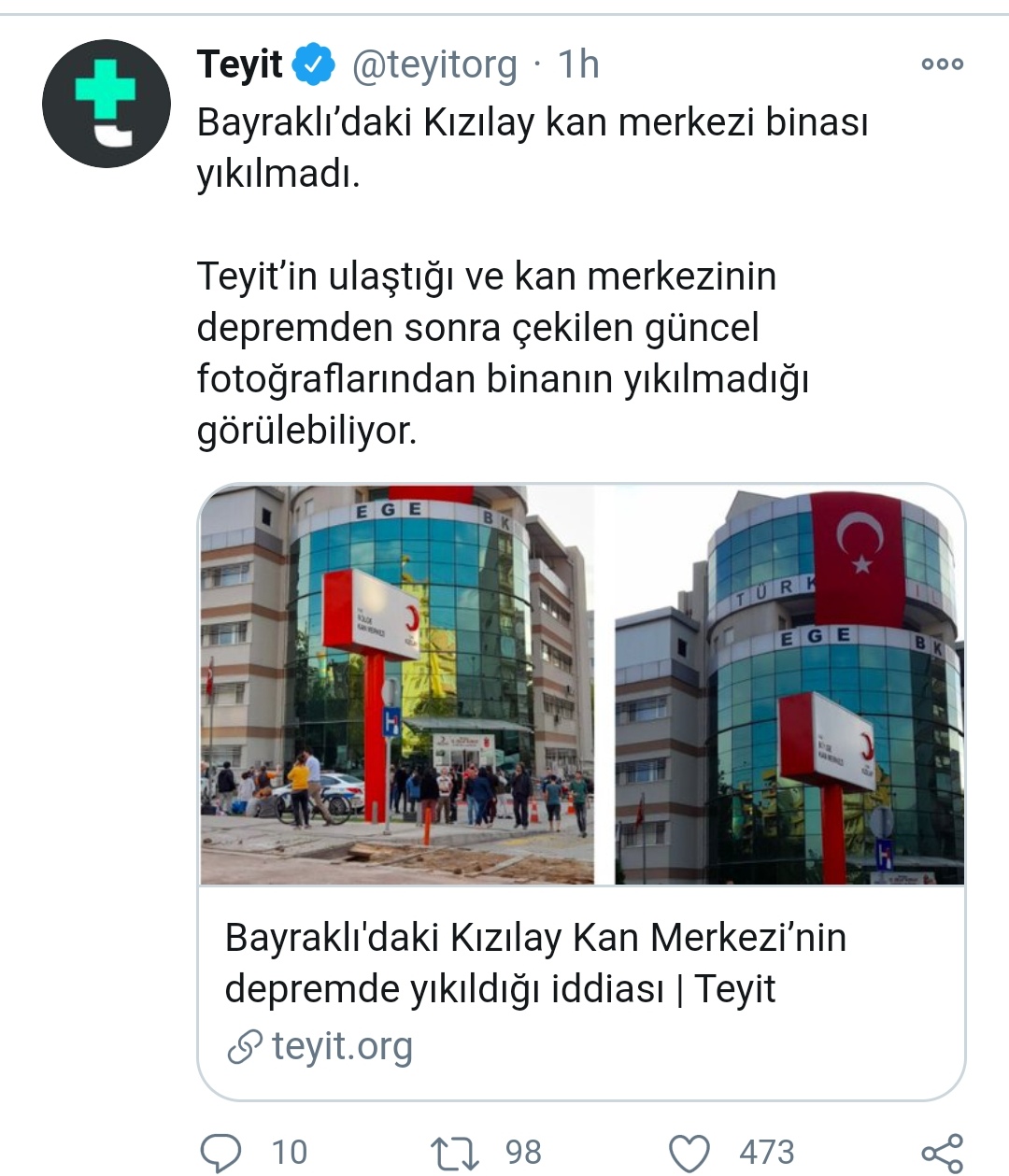Share Teyit's tweet

(x=941, y=1152)
